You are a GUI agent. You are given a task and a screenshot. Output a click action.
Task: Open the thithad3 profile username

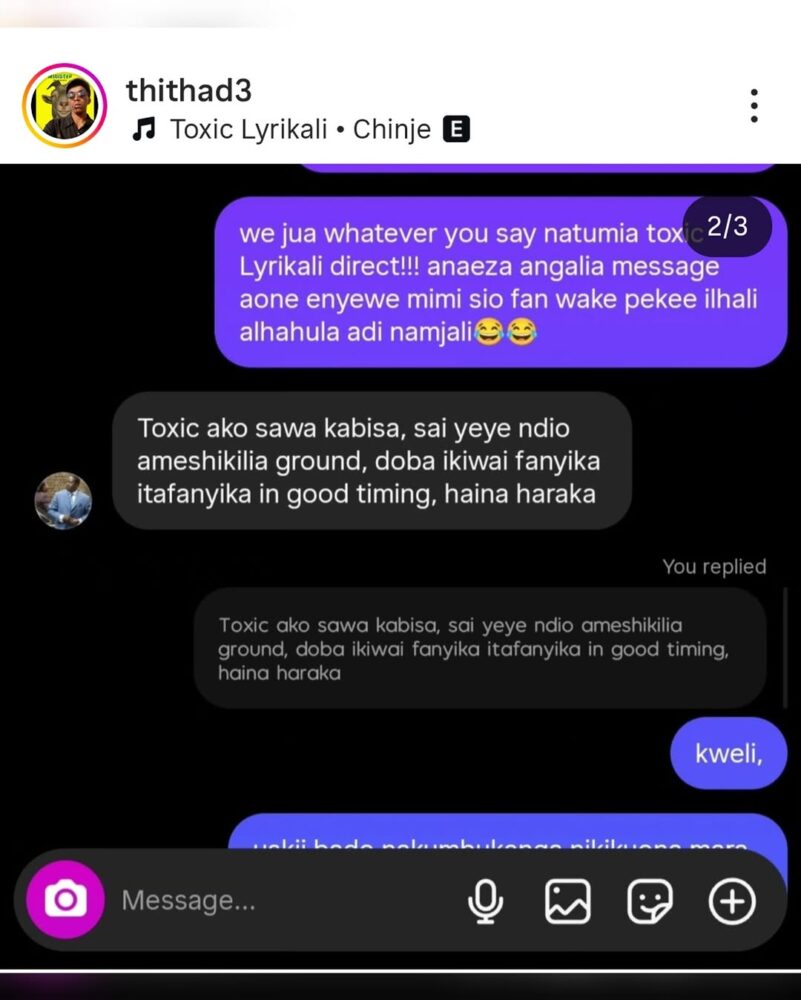[x=188, y=90]
